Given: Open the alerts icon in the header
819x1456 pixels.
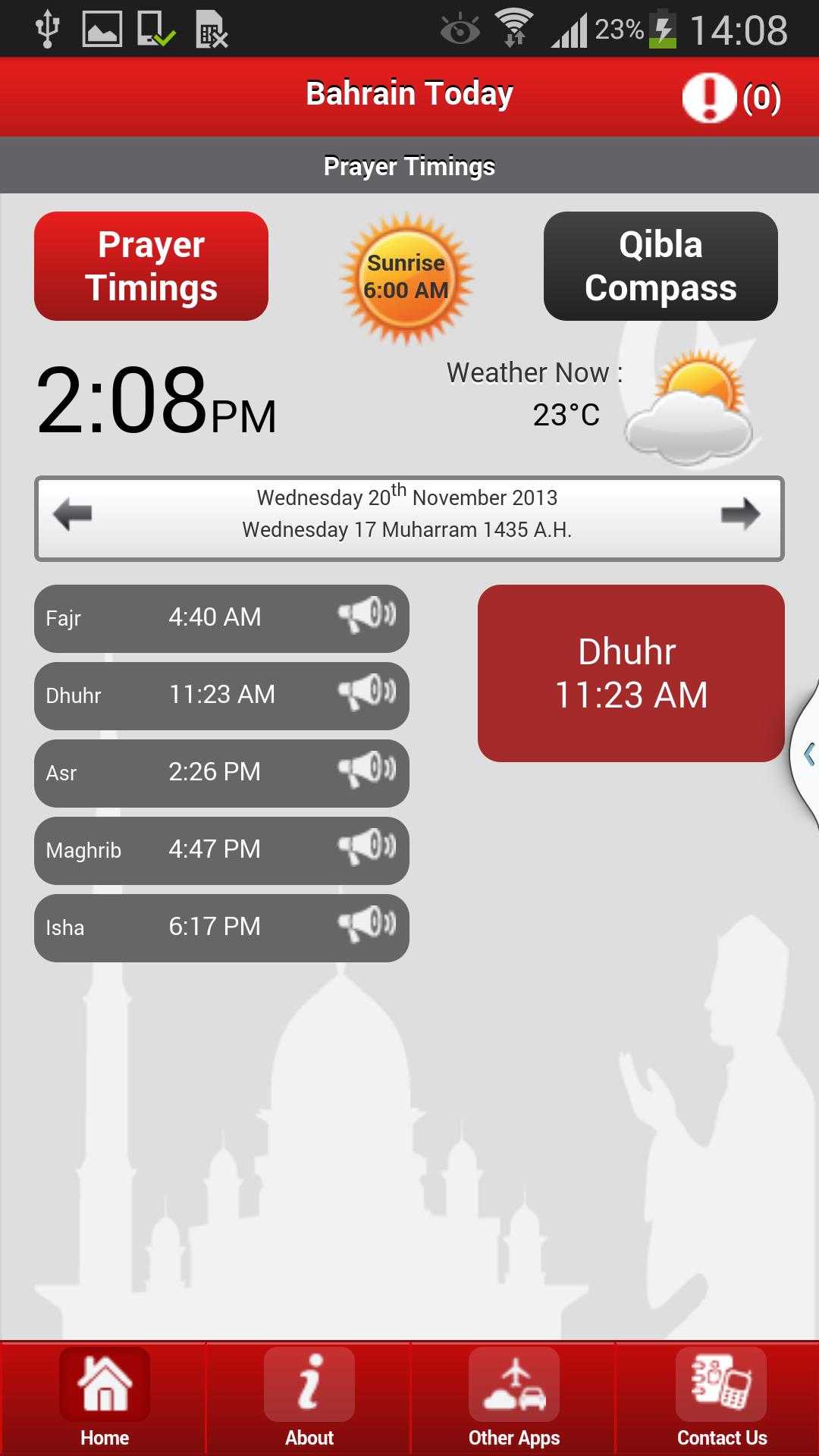Looking at the screenshot, I should 710,98.
